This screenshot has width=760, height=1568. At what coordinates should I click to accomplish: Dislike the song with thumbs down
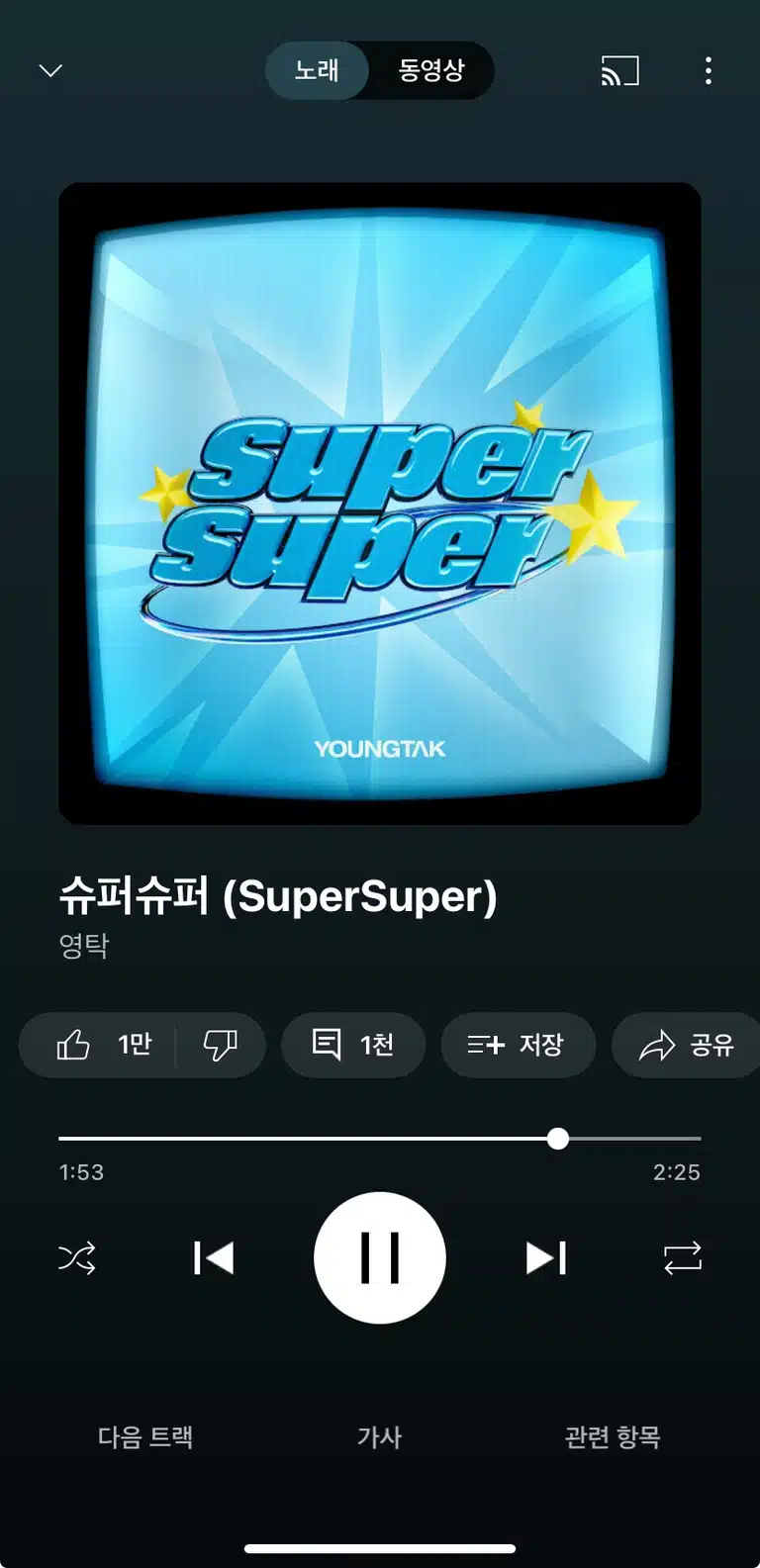point(221,1045)
